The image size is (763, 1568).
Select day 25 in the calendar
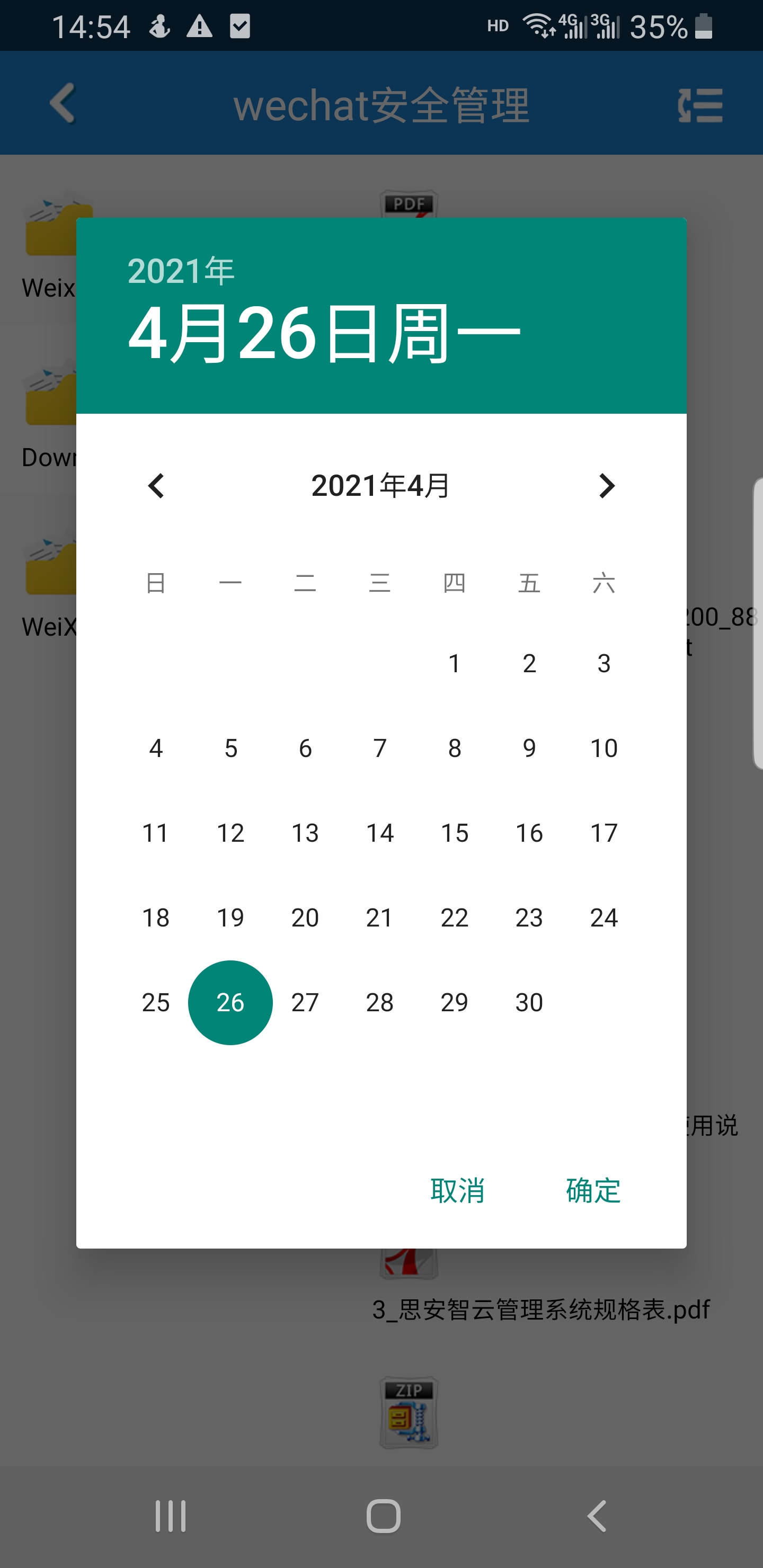tap(156, 1003)
